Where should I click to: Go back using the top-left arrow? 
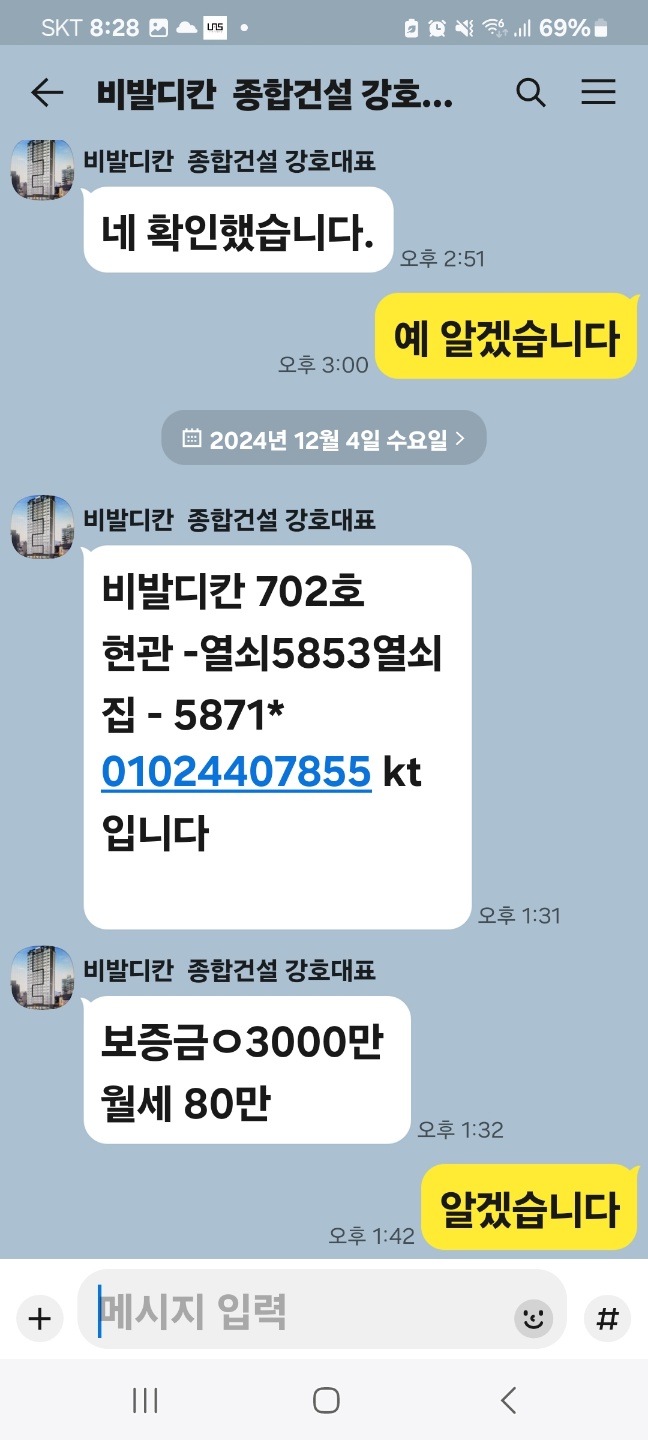point(46,93)
